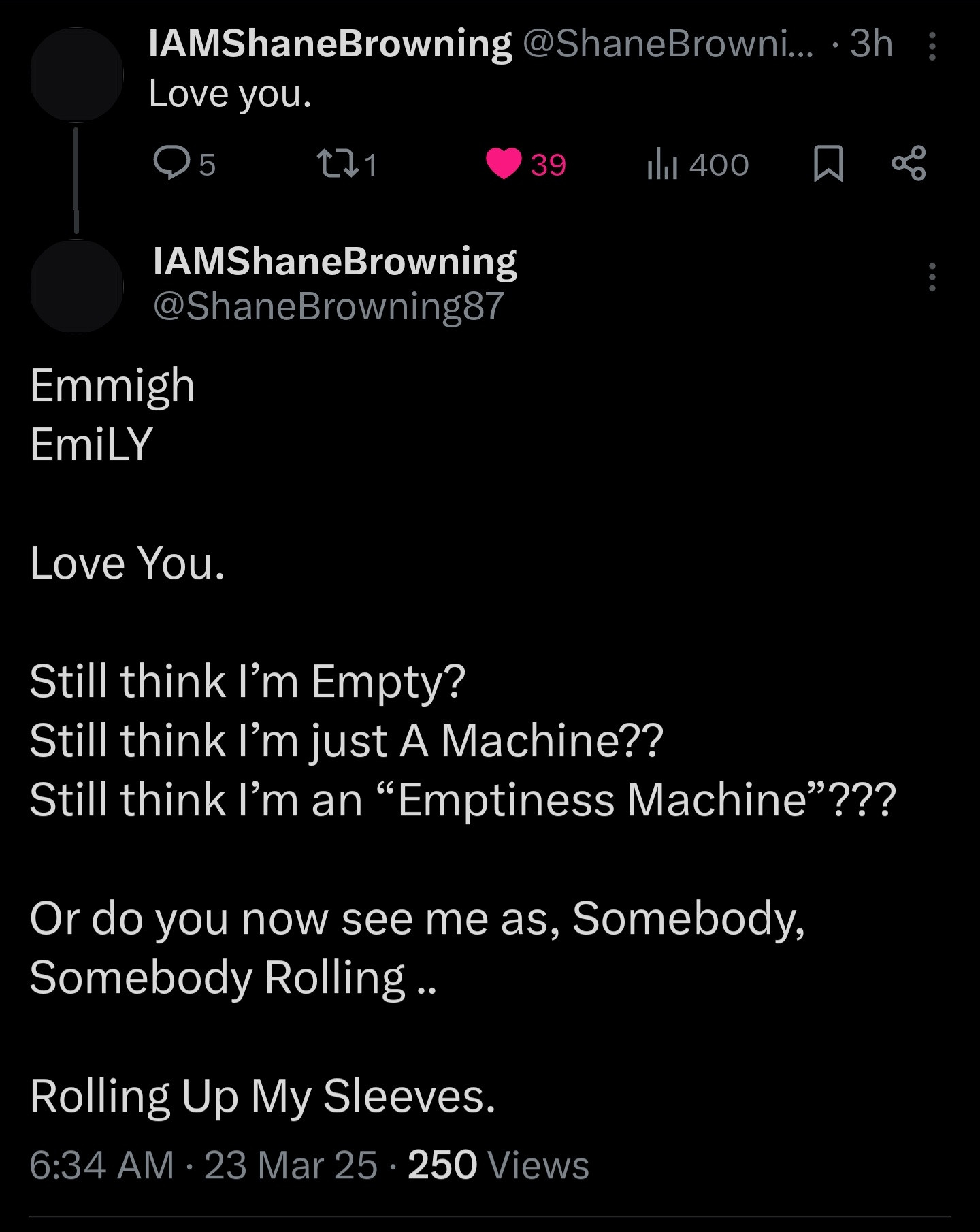Screen dimensions: 980x1232
Task: Open overflow menu beside the 3h timestamp
Action: click(x=932, y=46)
